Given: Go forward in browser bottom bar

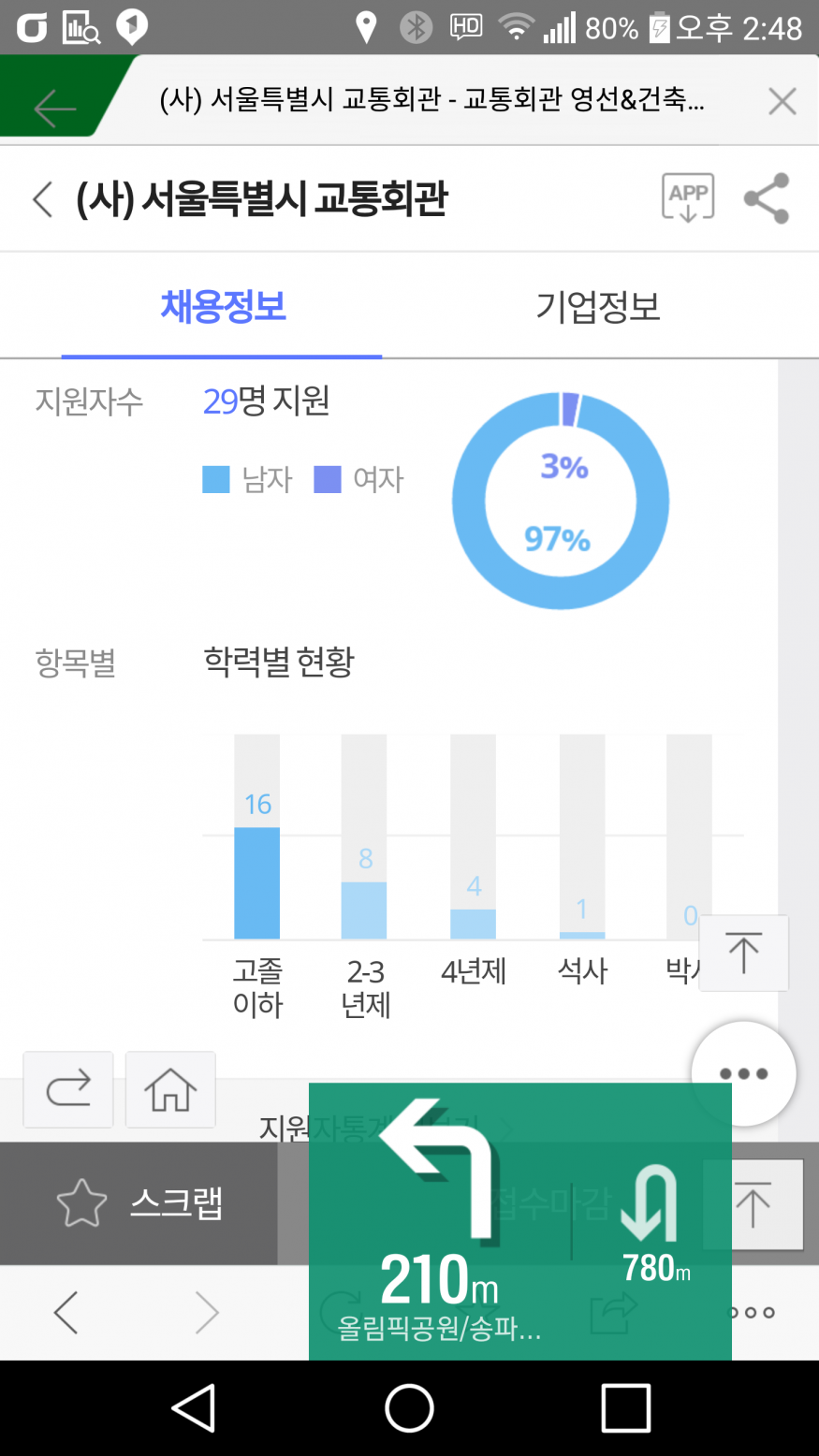Looking at the screenshot, I should click(207, 1312).
